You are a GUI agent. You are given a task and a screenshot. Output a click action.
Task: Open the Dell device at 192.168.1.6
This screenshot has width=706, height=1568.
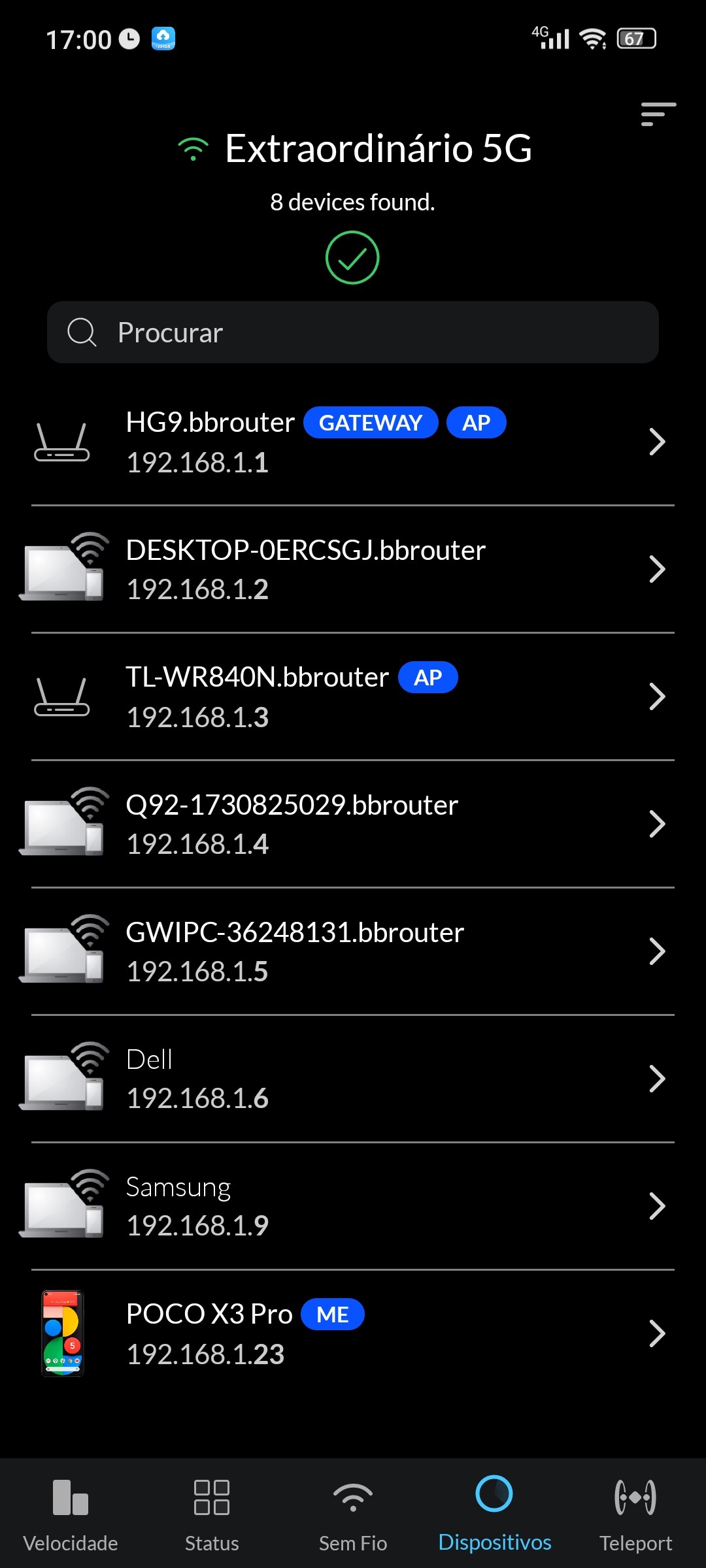353,1079
